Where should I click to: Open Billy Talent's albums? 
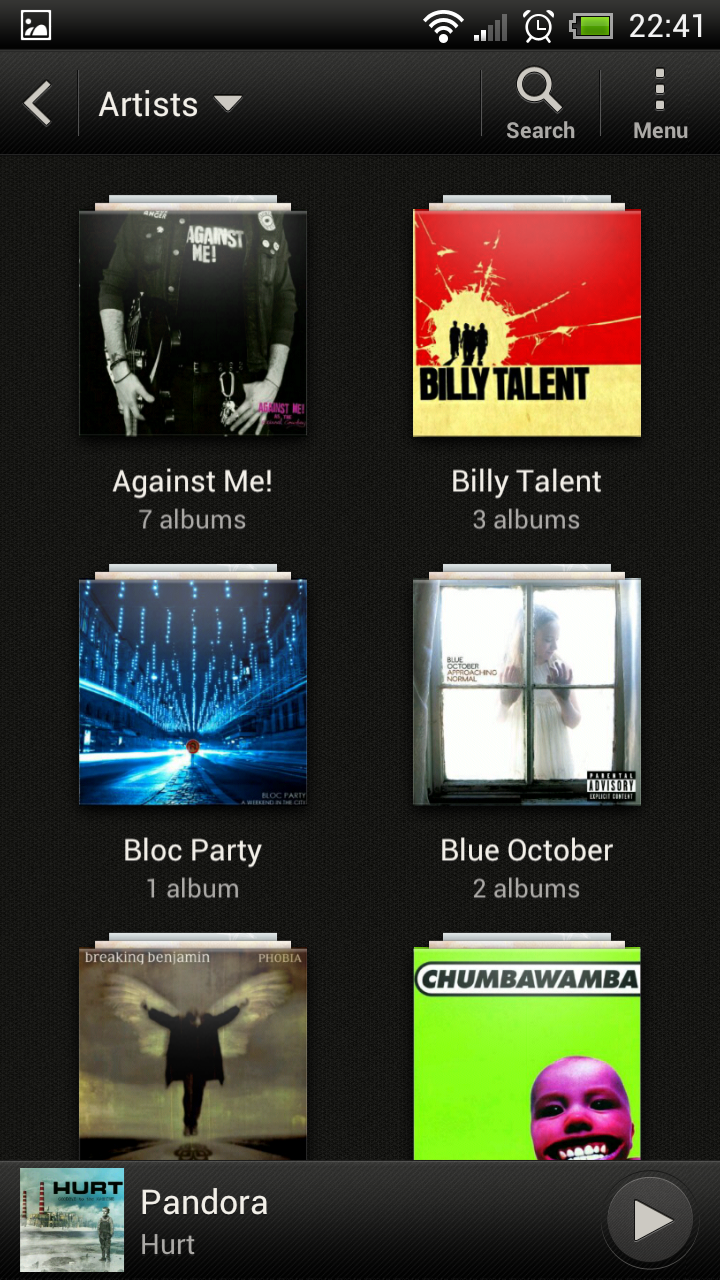527,323
